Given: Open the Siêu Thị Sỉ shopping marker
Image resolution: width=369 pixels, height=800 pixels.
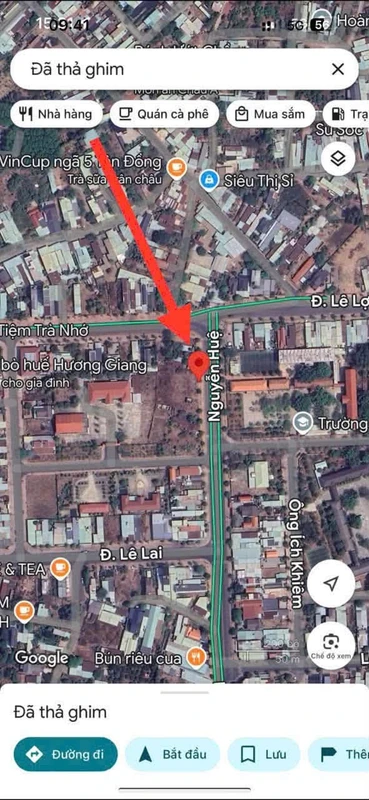Looking at the screenshot, I should point(208,180).
